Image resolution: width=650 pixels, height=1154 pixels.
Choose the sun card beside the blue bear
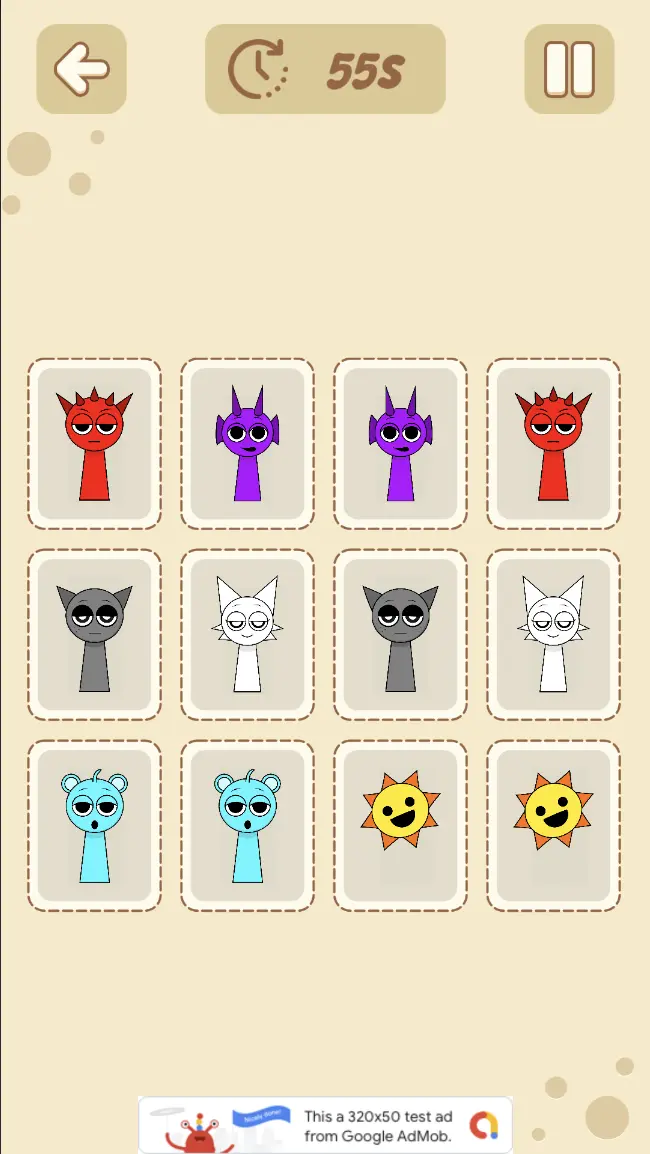click(400, 826)
